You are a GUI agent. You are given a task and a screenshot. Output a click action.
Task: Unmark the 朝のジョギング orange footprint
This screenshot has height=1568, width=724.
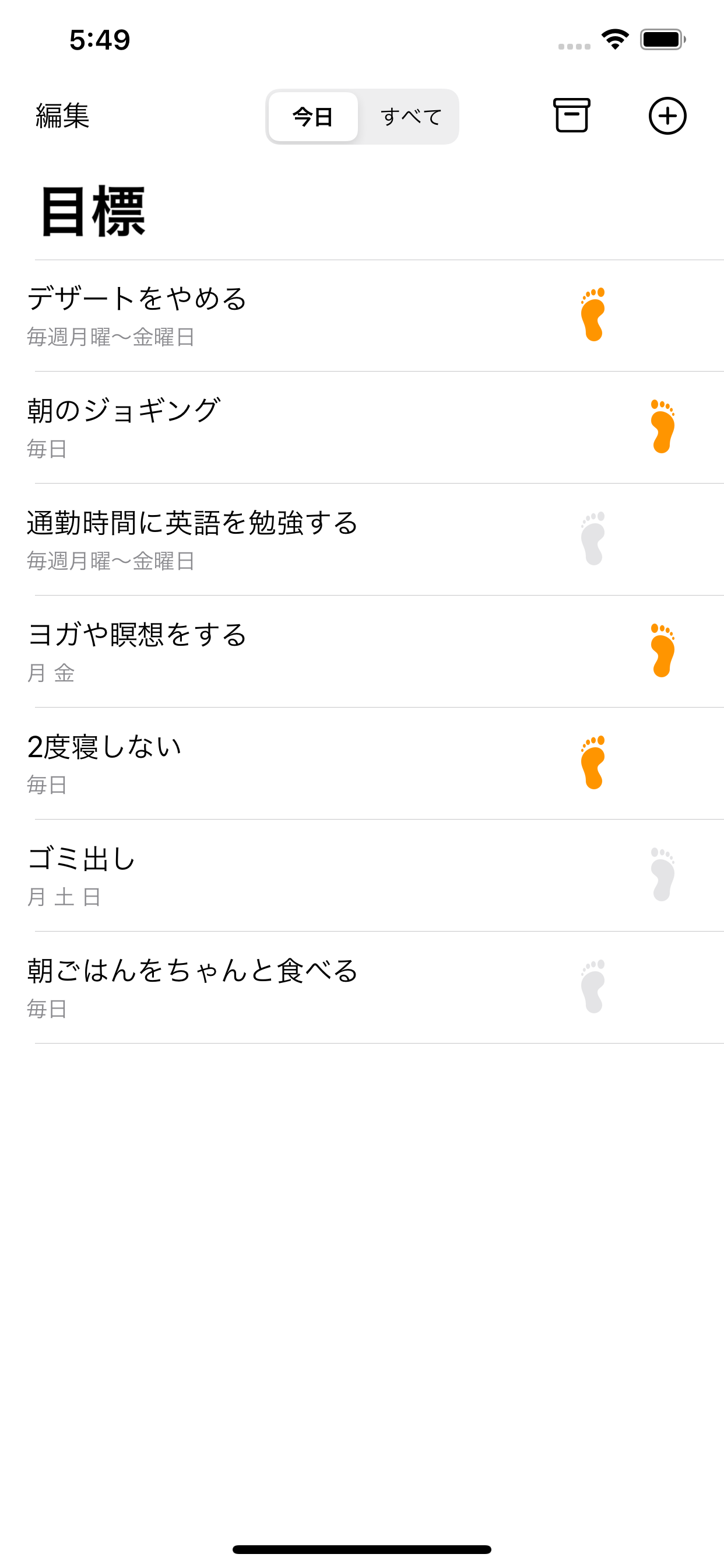(663, 426)
